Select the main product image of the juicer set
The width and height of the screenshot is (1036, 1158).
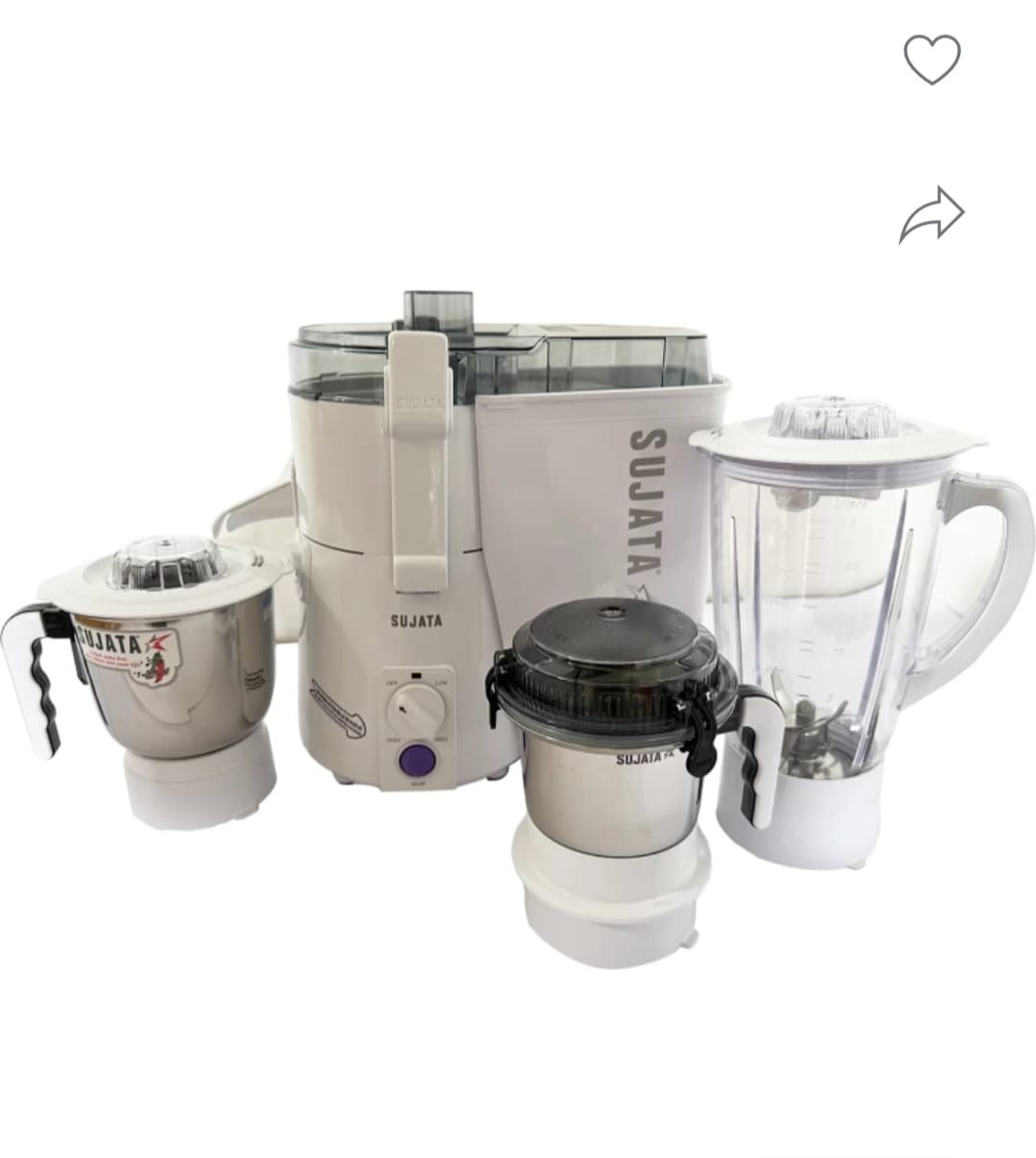pos(518,624)
